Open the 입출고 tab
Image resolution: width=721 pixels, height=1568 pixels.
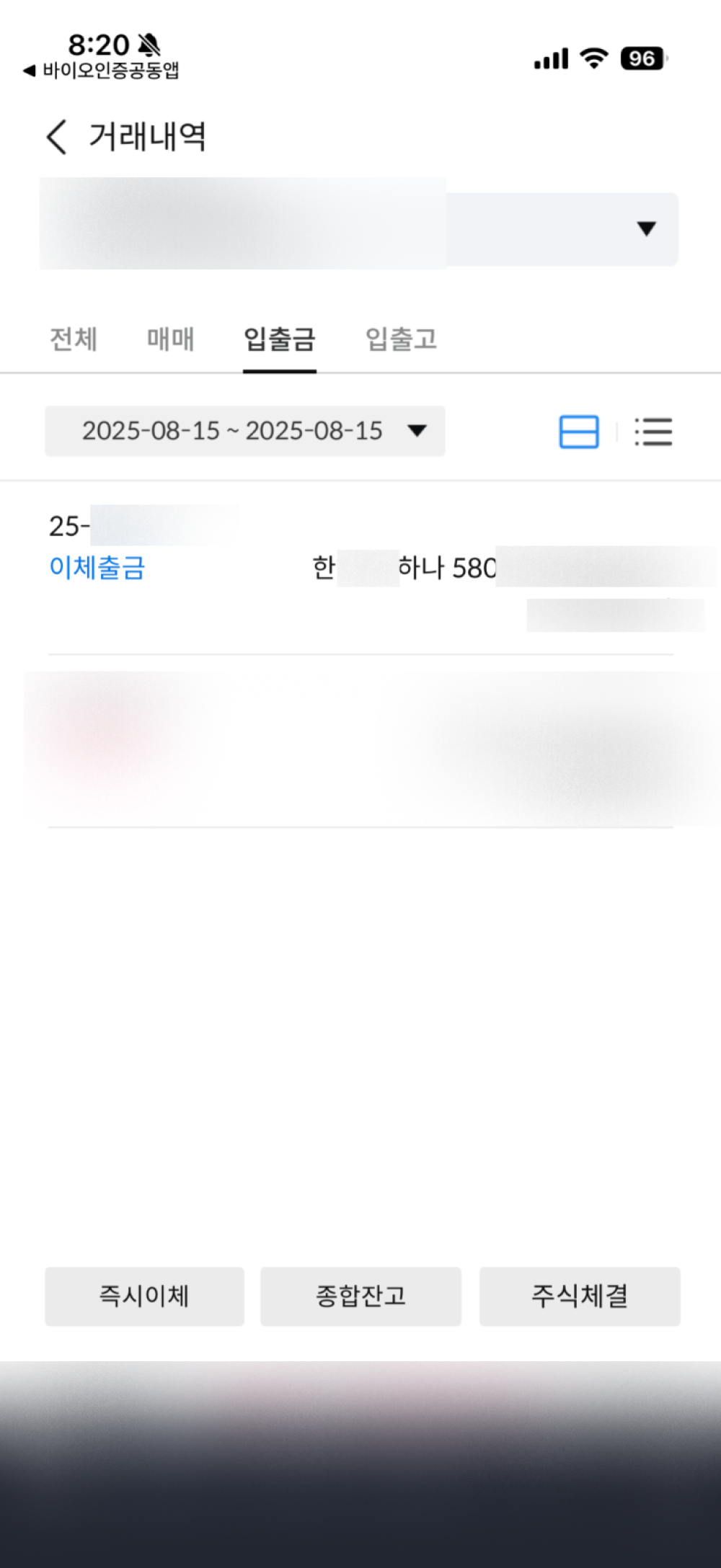coord(402,339)
